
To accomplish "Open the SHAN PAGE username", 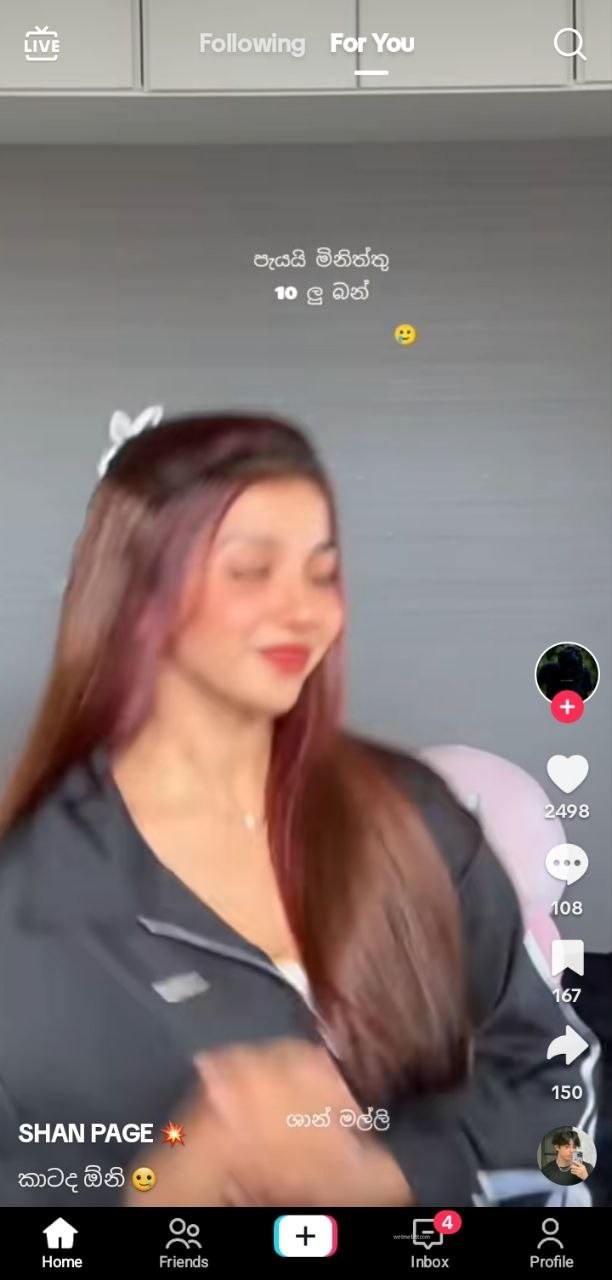I will pyautogui.click(x=86, y=1133).
